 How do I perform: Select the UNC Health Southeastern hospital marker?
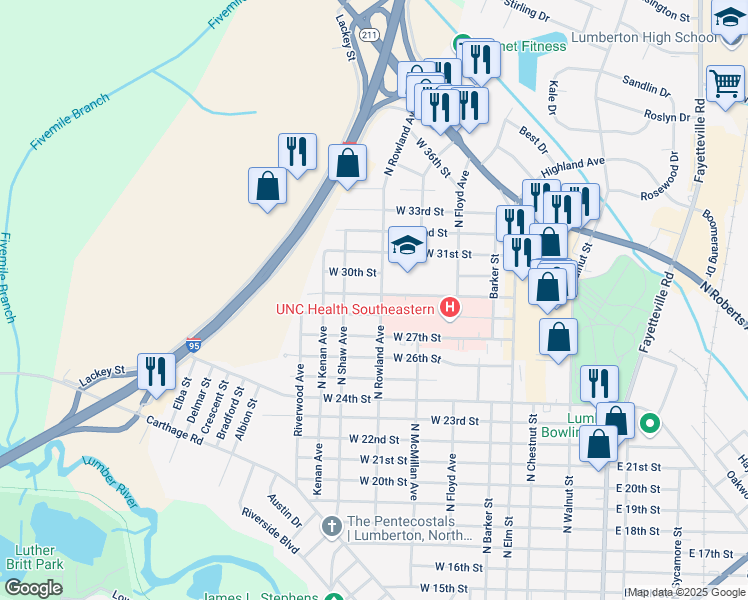(450, 308)
